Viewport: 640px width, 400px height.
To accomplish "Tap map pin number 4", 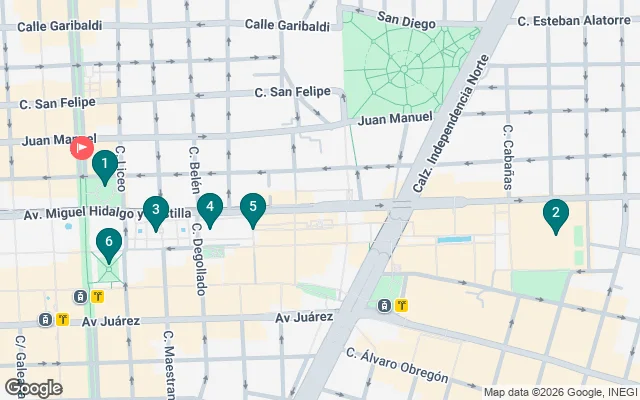I will pyautogui.click(x=209, y=208).
